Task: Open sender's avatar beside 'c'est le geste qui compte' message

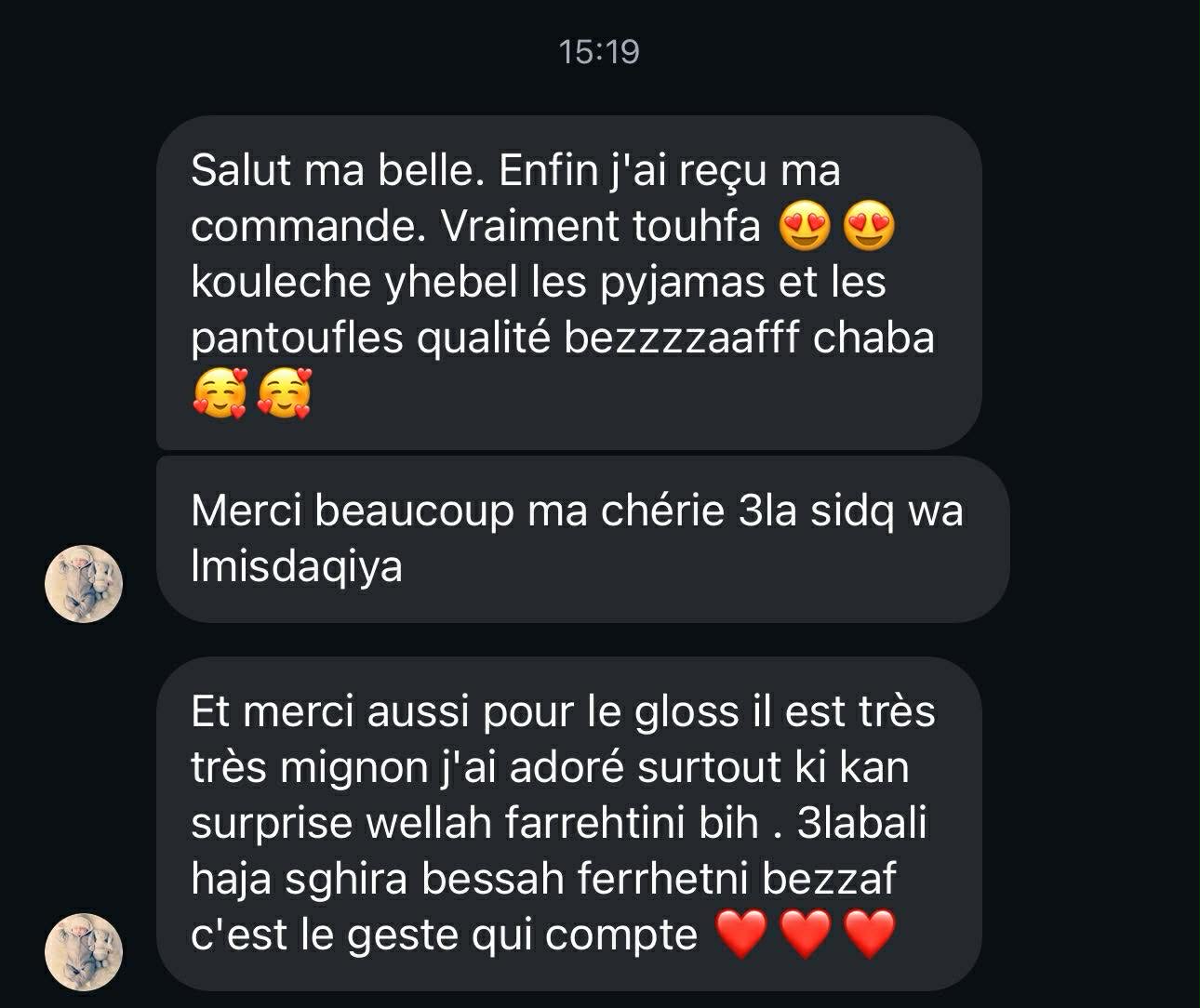Action: click(x=84, y=951)
